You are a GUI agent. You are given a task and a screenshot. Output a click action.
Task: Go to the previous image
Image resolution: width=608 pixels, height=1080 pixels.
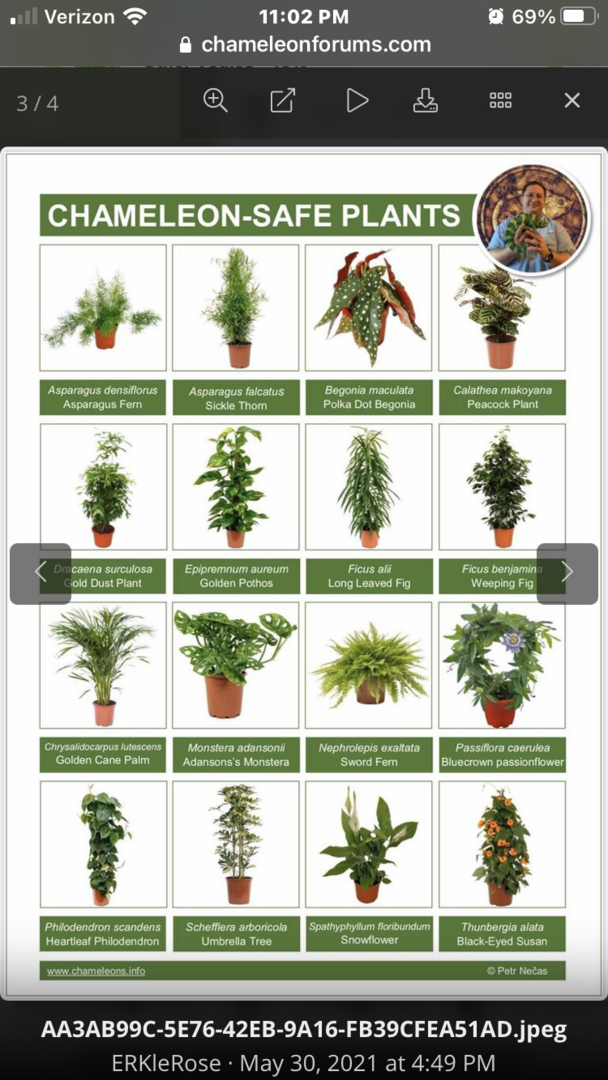(40, 573)
